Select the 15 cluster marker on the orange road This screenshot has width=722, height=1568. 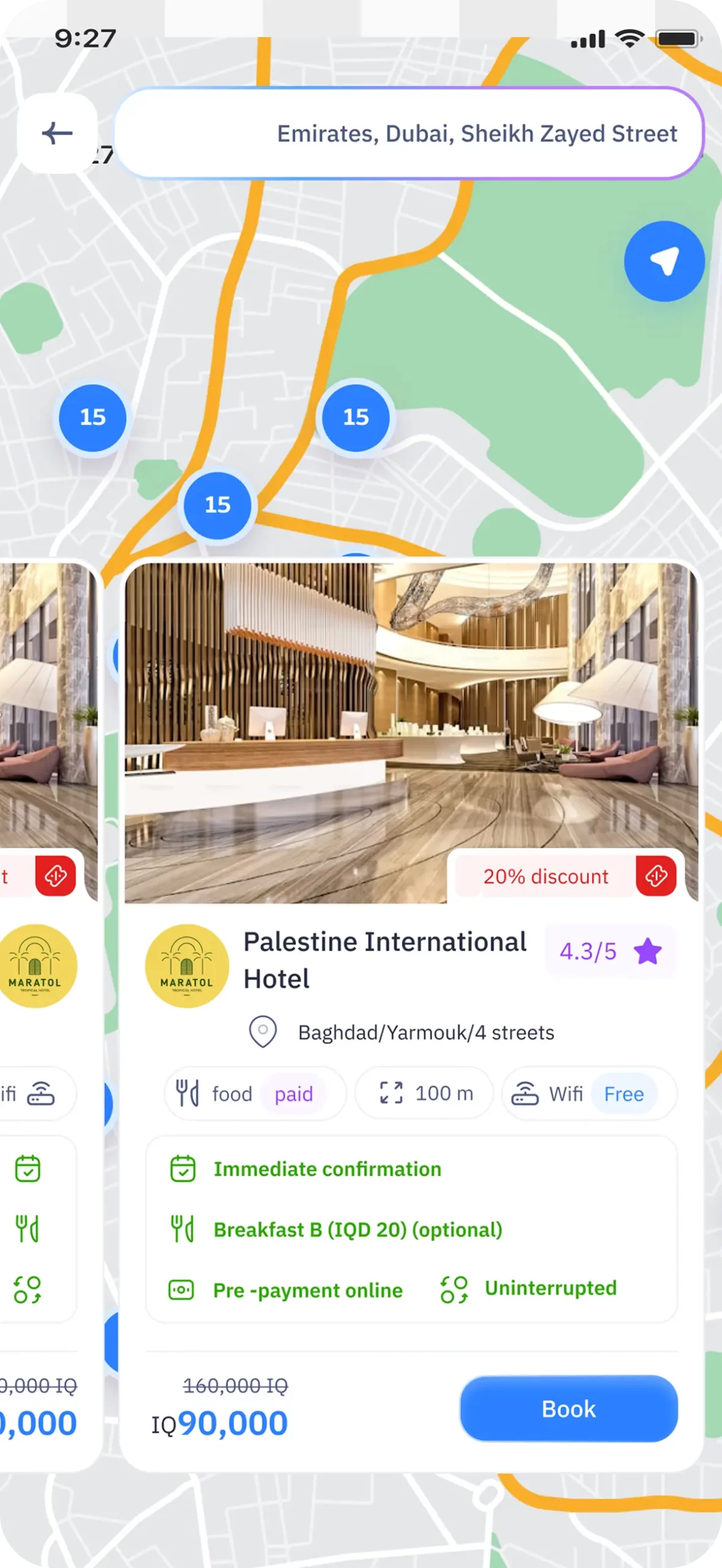pyautogui.click(x=217, y=505)
